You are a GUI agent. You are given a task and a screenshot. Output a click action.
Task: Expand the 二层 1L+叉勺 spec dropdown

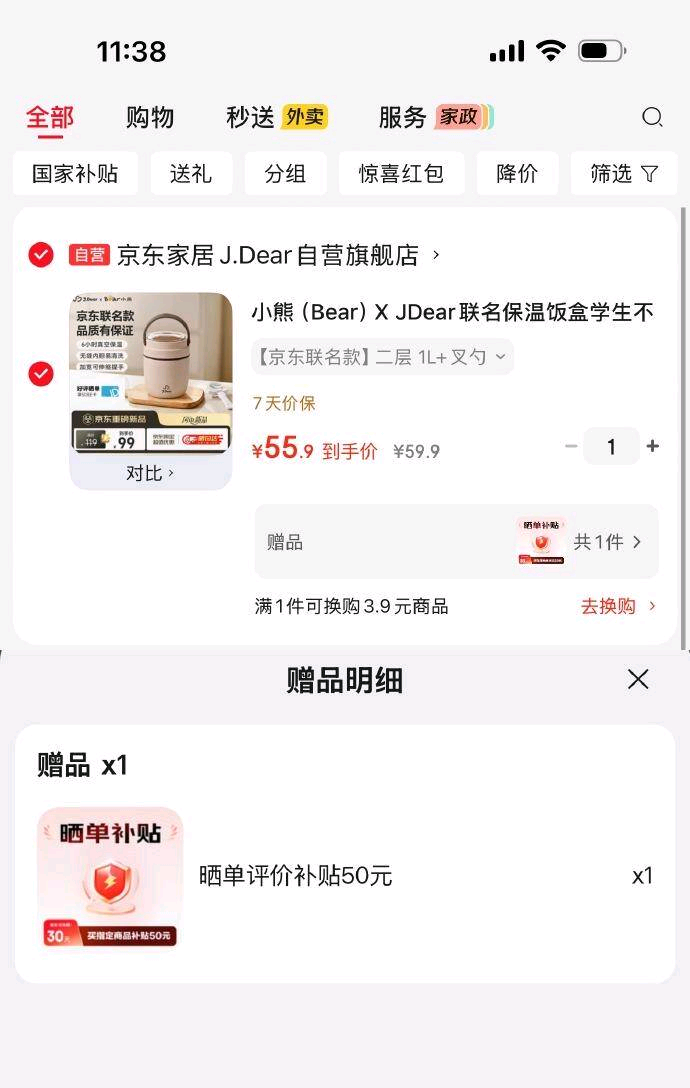coord(382,357)
